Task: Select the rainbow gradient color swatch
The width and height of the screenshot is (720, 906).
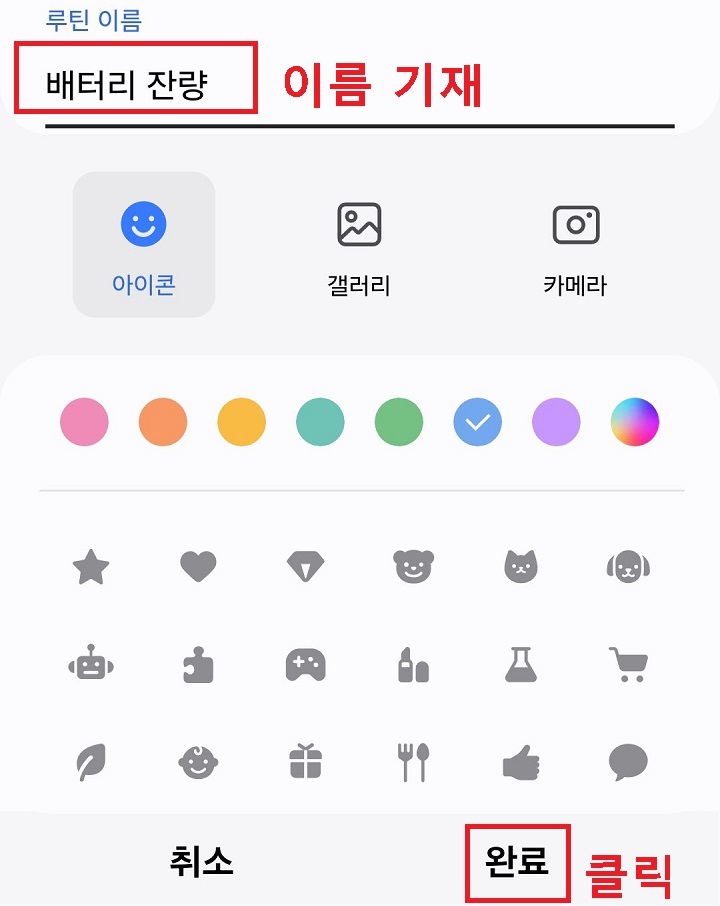Action: pyautogui.click(x=634, y=422)
